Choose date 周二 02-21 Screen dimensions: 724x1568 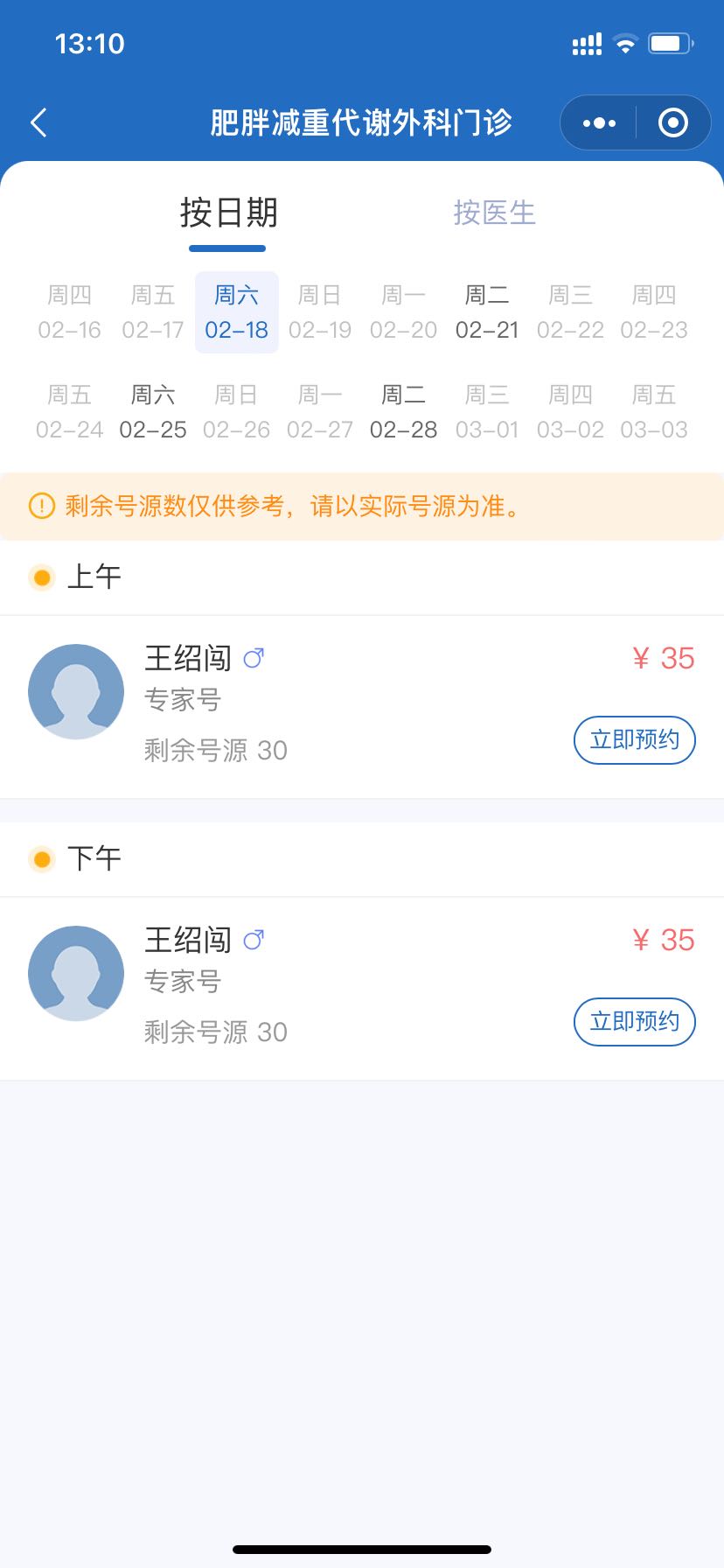point(487,312)
